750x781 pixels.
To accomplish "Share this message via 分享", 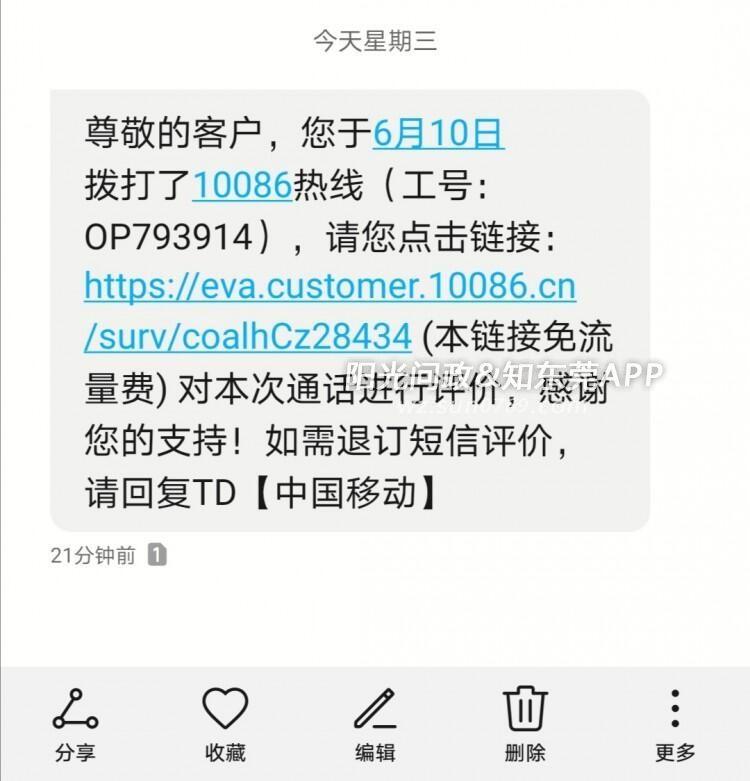I will click(75, 723).
